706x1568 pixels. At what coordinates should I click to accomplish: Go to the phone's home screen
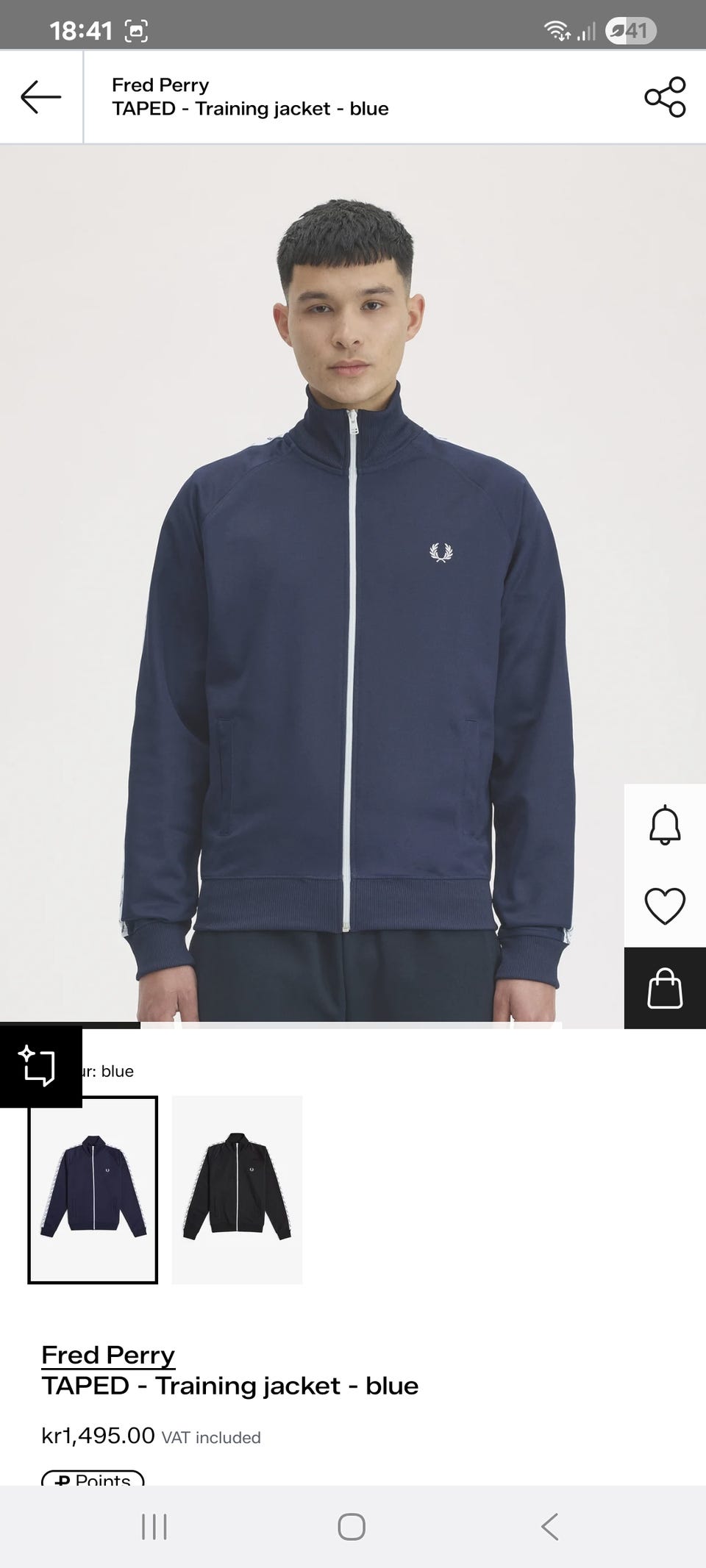coord(352,1527)
